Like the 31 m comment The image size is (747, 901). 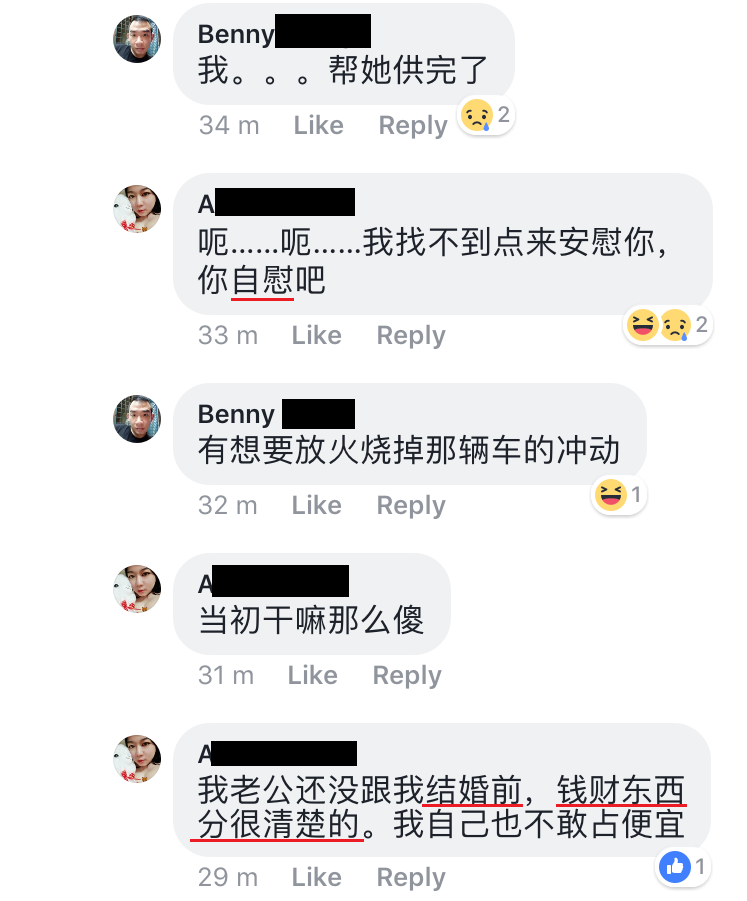click(312, 676)
